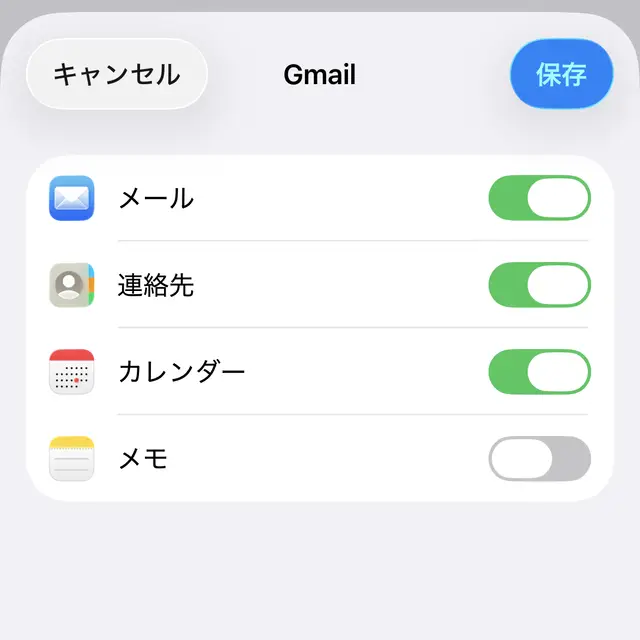Screen dimensions: 640x640
Task: Turn off the メール switch
Action: point(539,198)
